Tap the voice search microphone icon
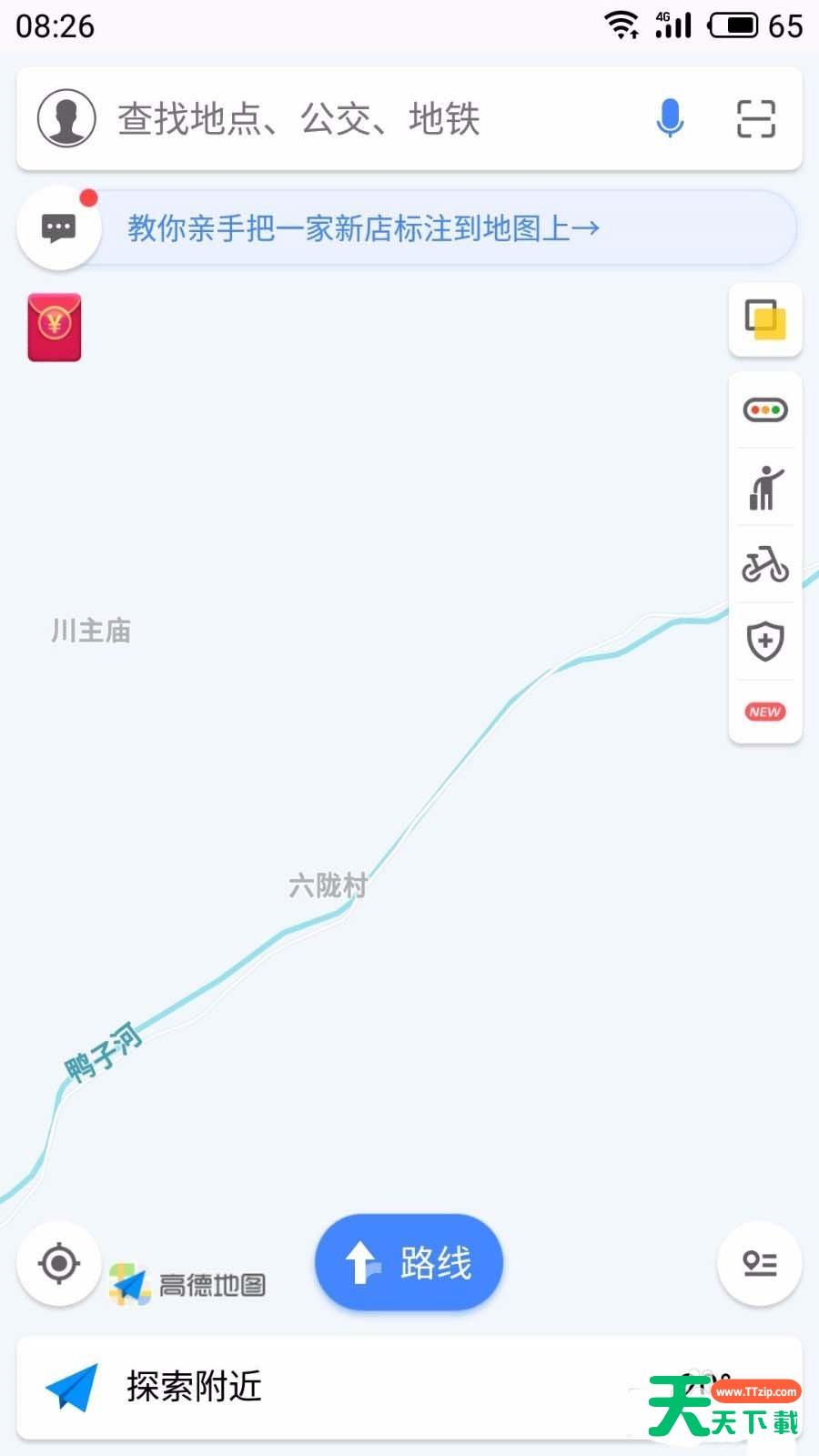 pos(671,119)
